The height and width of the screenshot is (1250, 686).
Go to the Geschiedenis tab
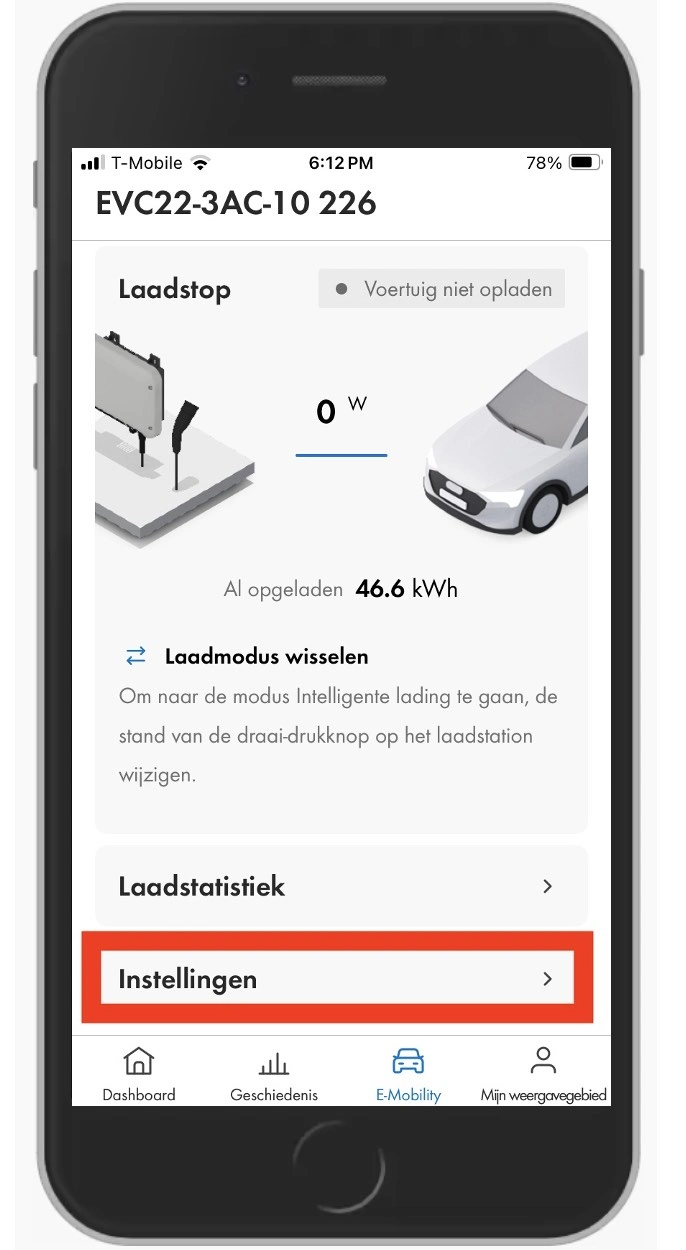pyautogui.click(x=273, y=1074)
